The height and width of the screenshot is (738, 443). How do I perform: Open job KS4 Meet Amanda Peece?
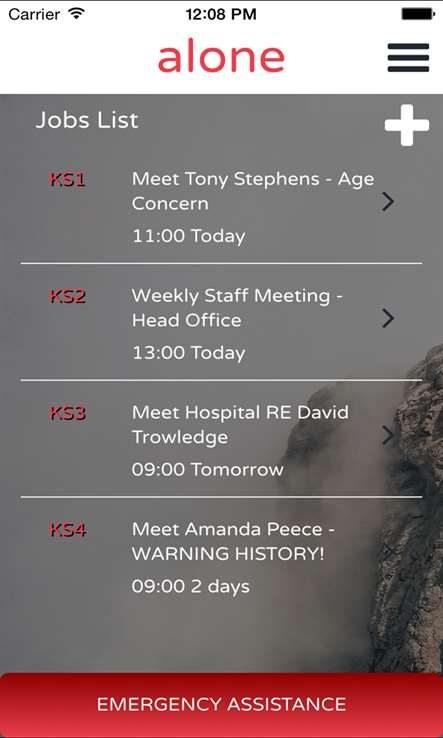coord(221,555)
